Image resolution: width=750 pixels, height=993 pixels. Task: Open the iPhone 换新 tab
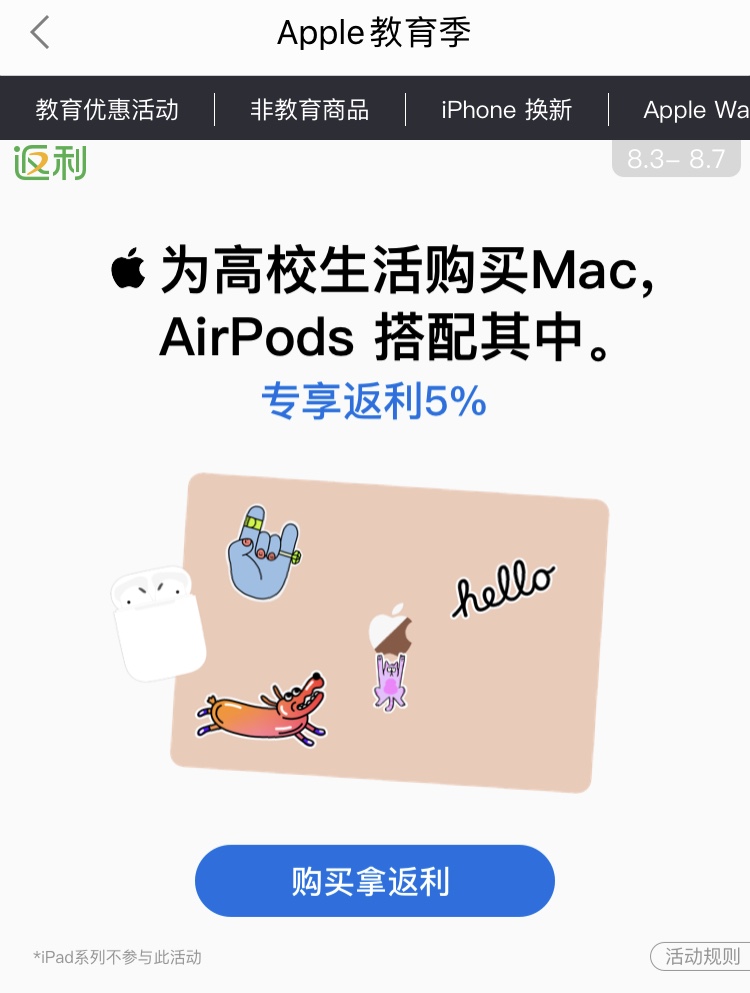point(507,109)
